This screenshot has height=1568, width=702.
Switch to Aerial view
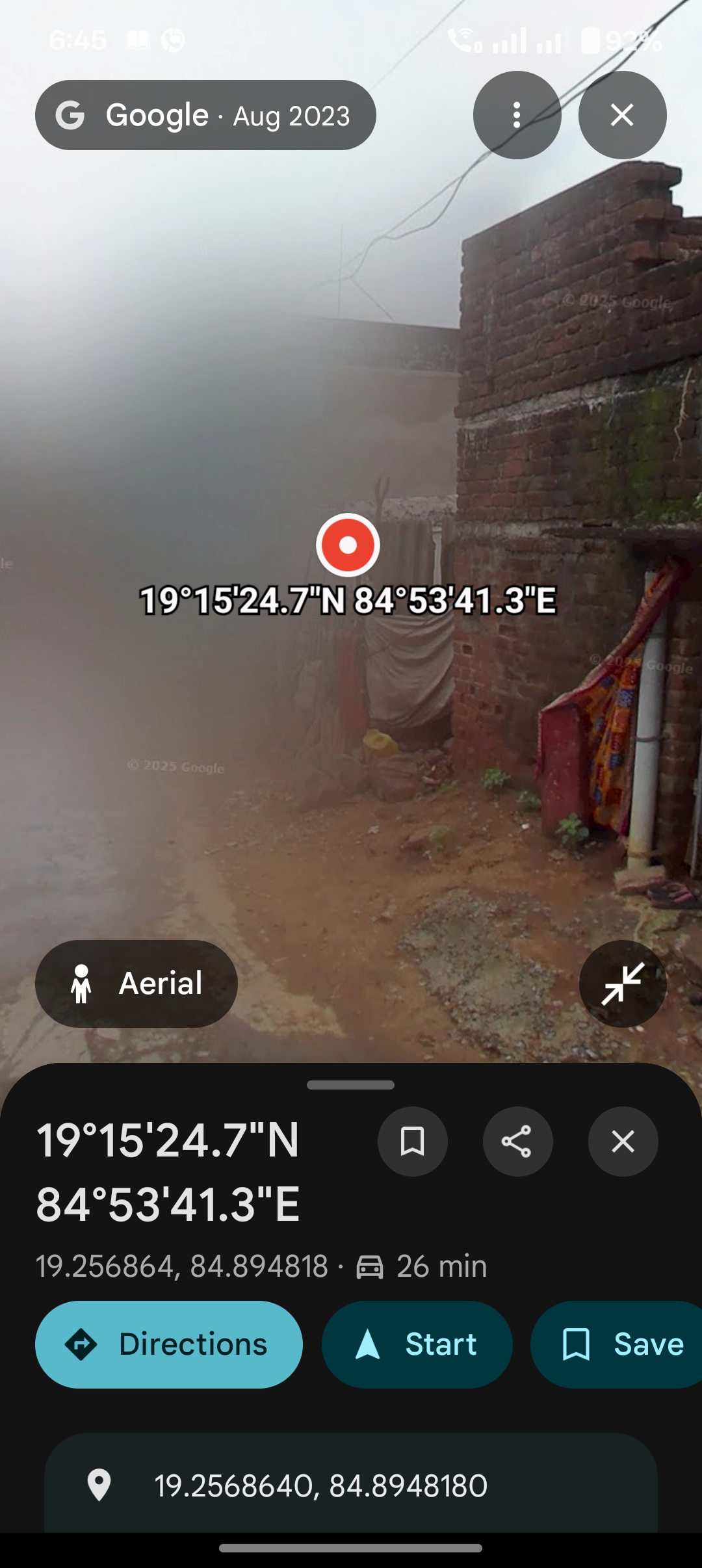tap(136, 984)
